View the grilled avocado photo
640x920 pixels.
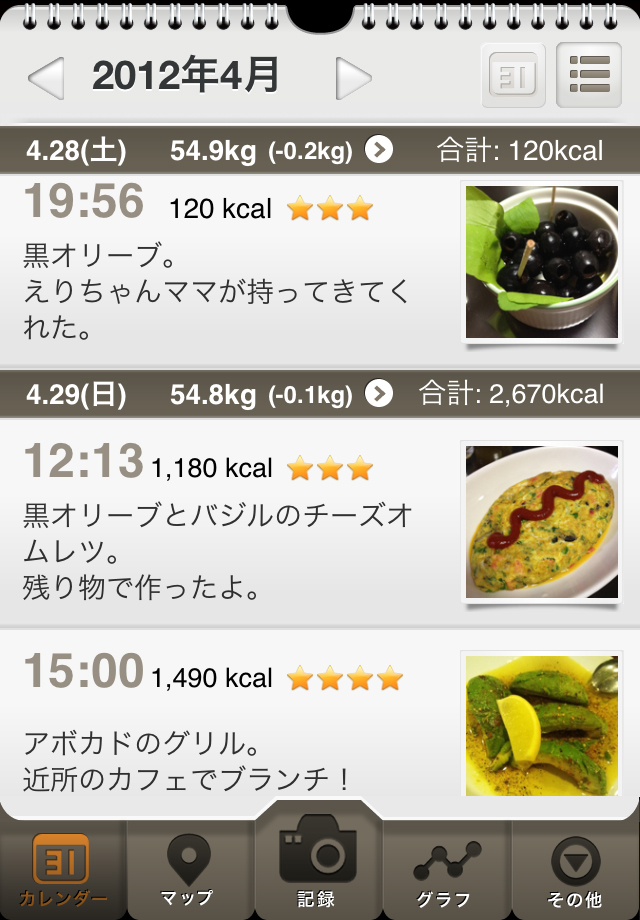(x=541, y=726)
